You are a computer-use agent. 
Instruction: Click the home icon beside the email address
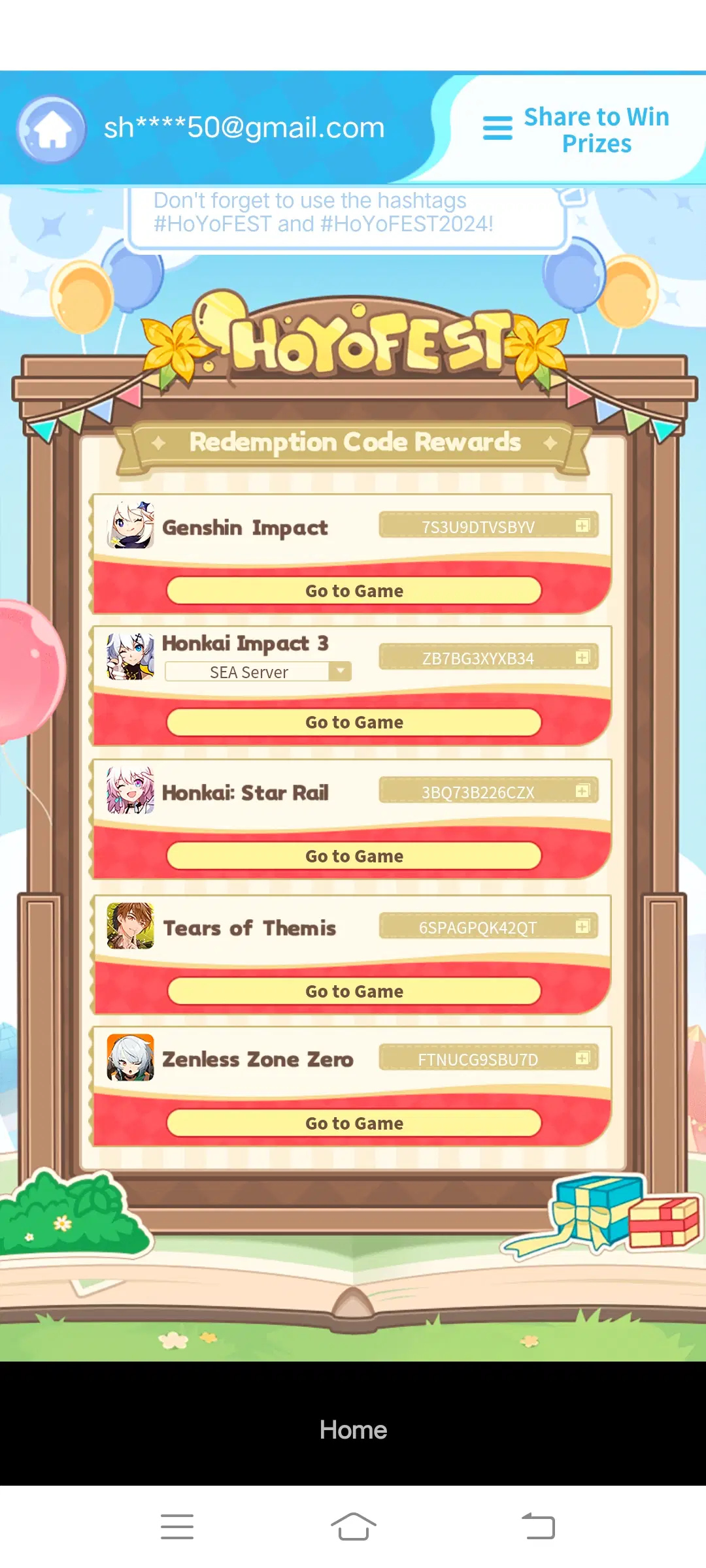(51, 128)
